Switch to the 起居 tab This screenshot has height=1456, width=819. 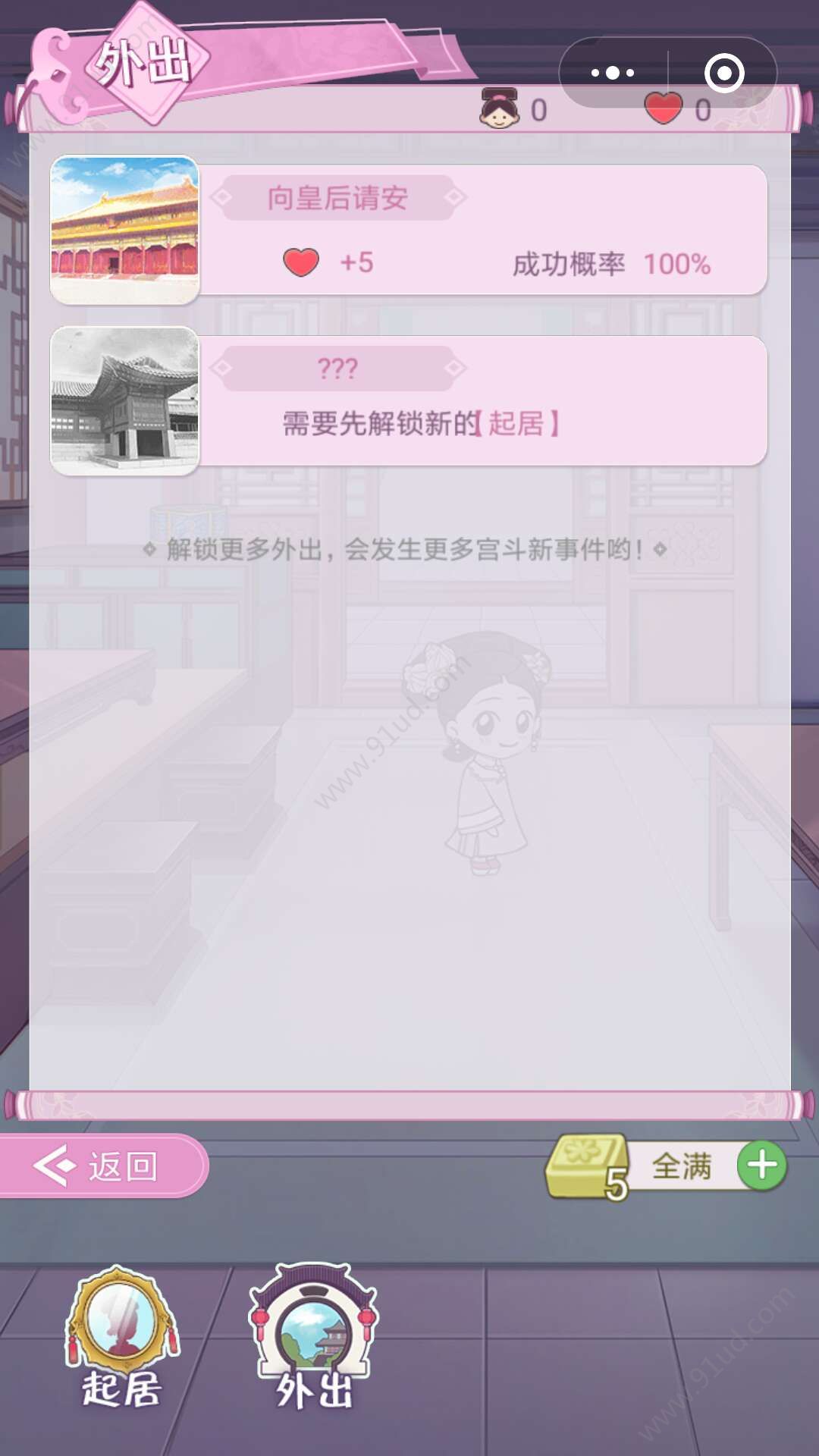pos(121,1338)
